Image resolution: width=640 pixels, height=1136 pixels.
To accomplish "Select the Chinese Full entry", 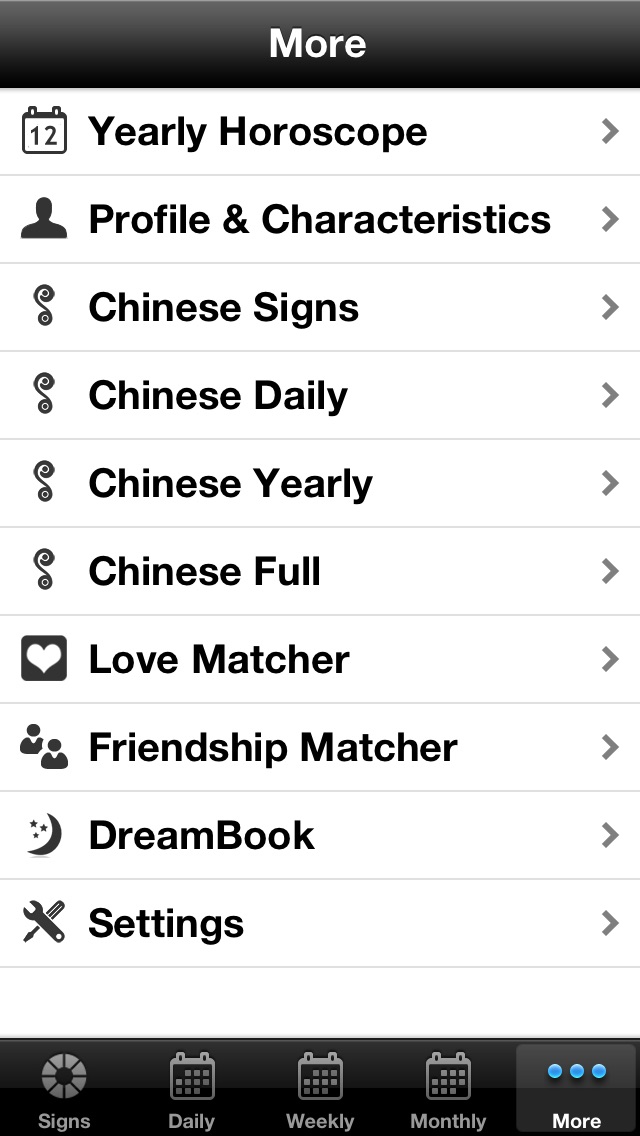I will point(320,571).
